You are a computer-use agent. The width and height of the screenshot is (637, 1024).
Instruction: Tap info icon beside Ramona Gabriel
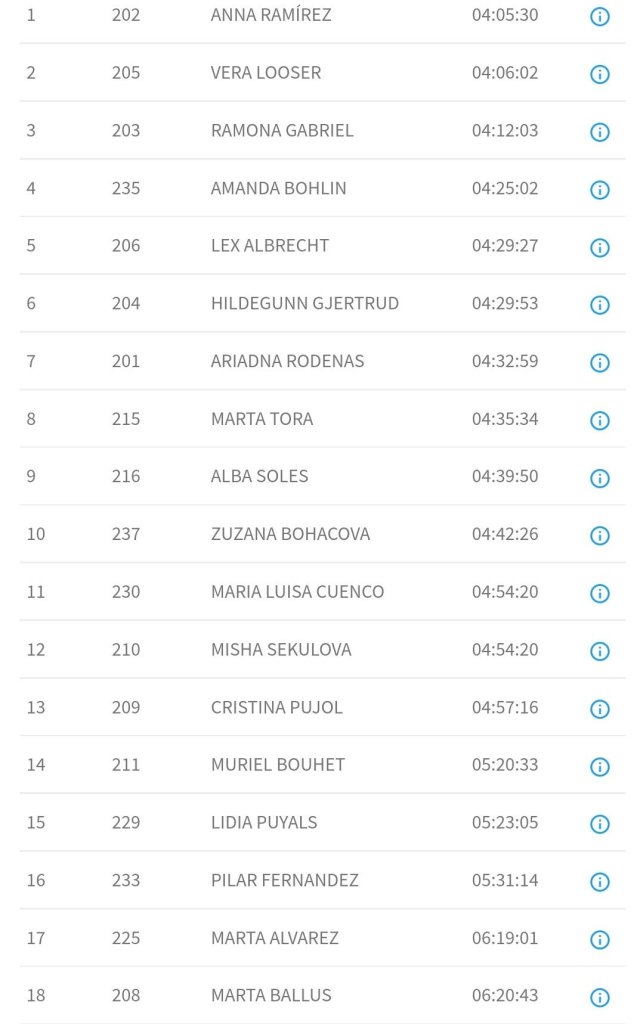(599, 132)
